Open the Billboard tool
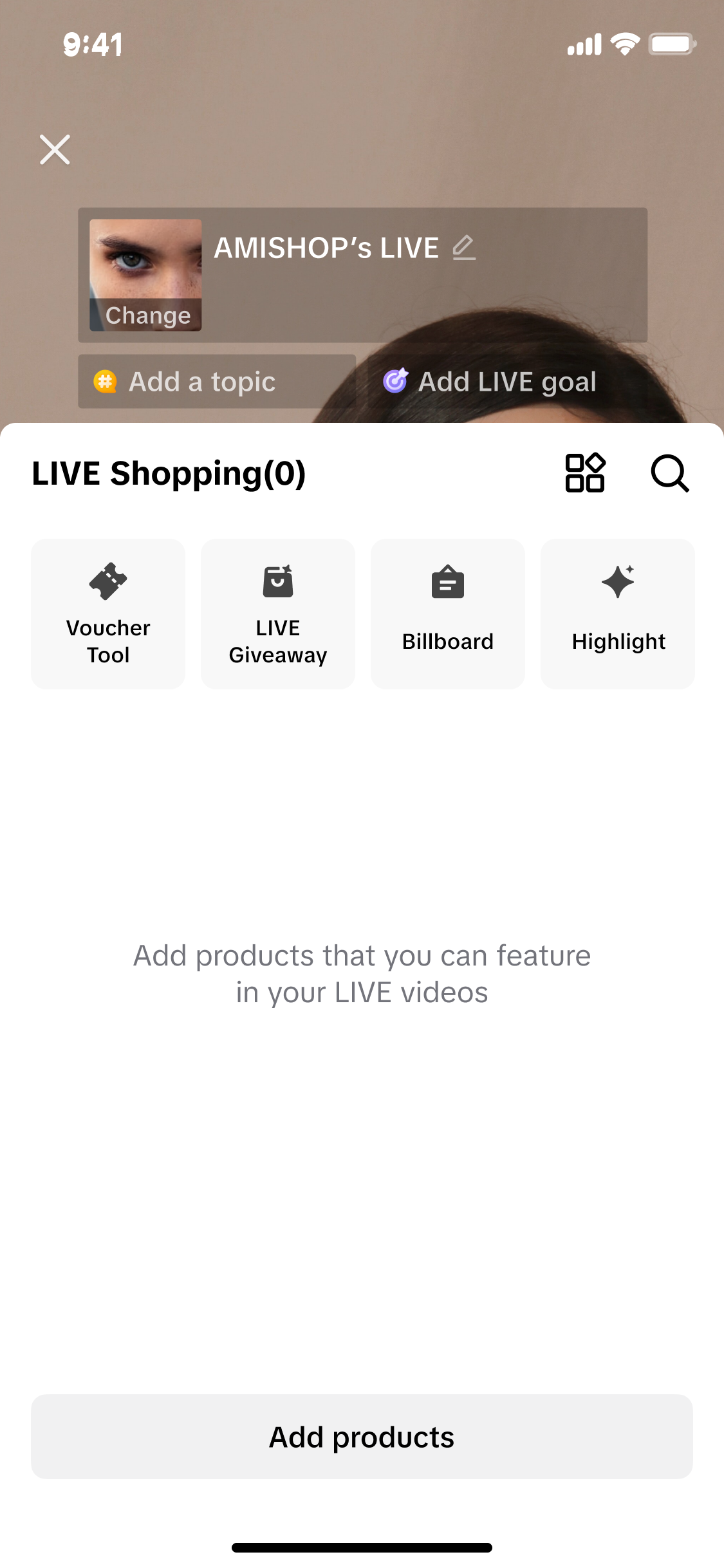Viewport: 724px width, 1568px height. pyautogui.click(x=448, y=613)
